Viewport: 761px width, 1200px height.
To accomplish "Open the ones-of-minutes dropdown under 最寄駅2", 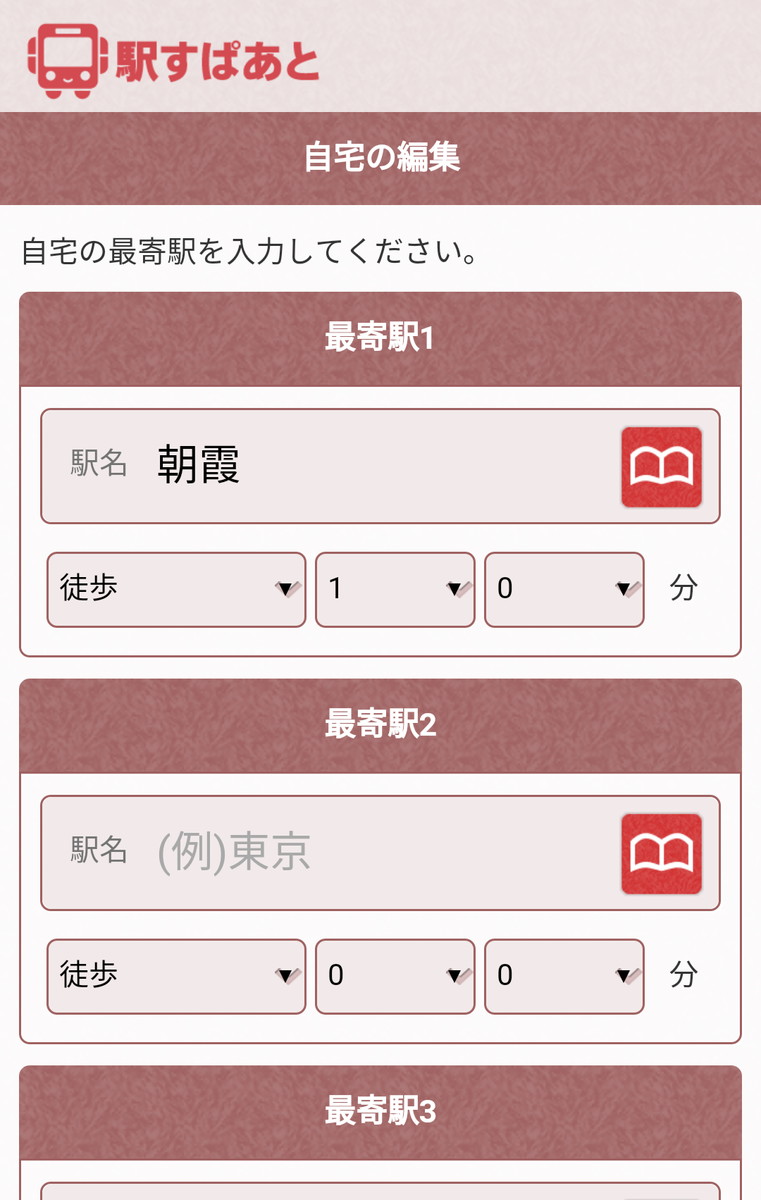I will tap(564, 975).
